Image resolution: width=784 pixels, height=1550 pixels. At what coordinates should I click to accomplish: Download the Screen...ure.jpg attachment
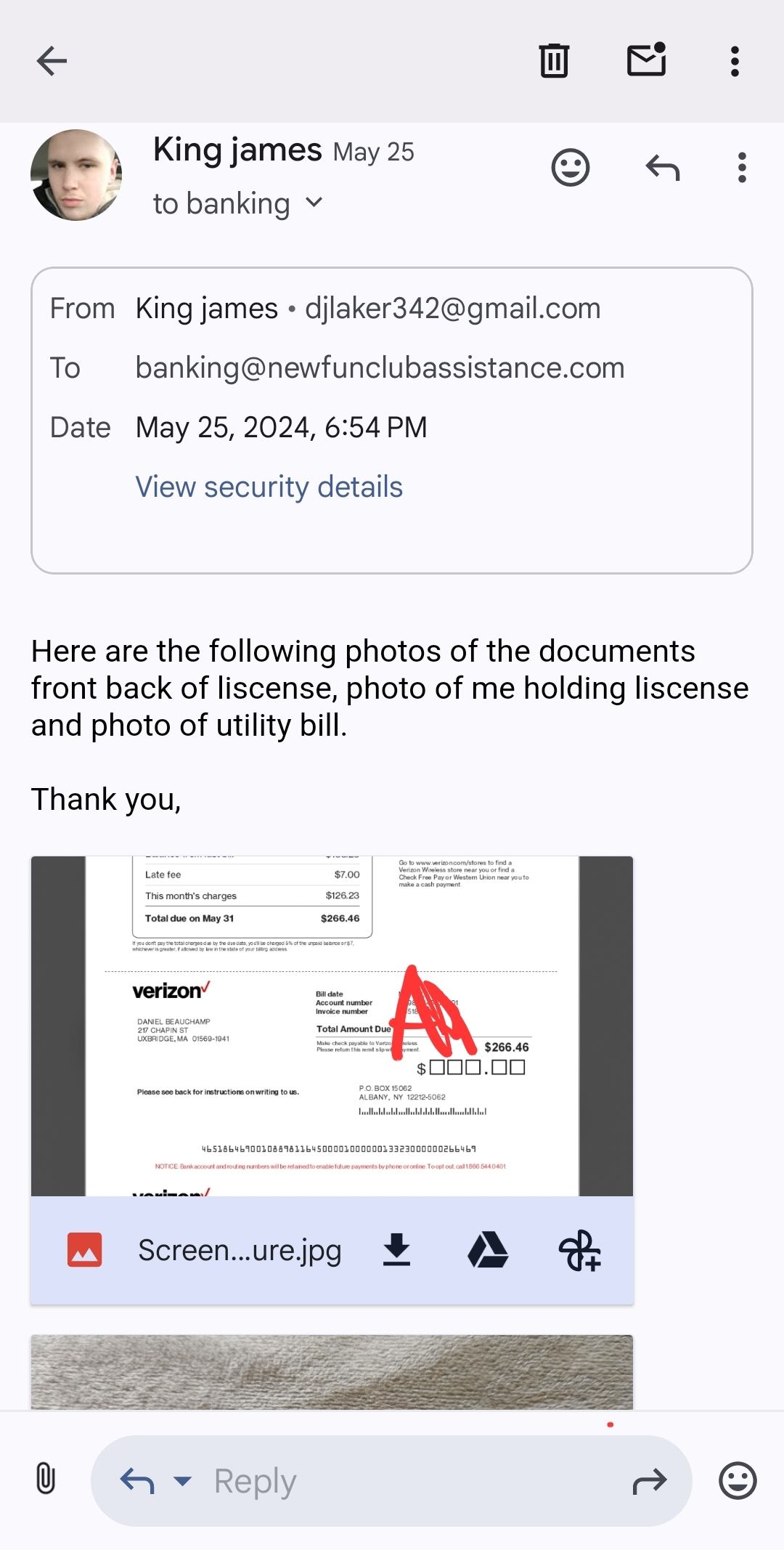tap(396, 1250)
